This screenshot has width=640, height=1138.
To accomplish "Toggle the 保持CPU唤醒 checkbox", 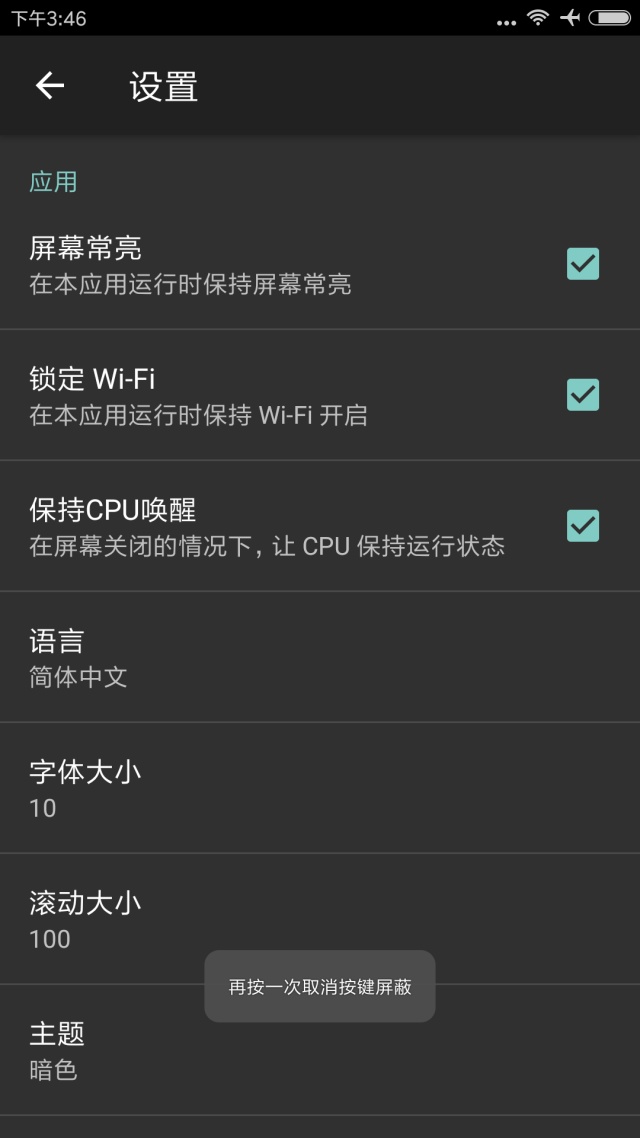I will tap(582, 525).
